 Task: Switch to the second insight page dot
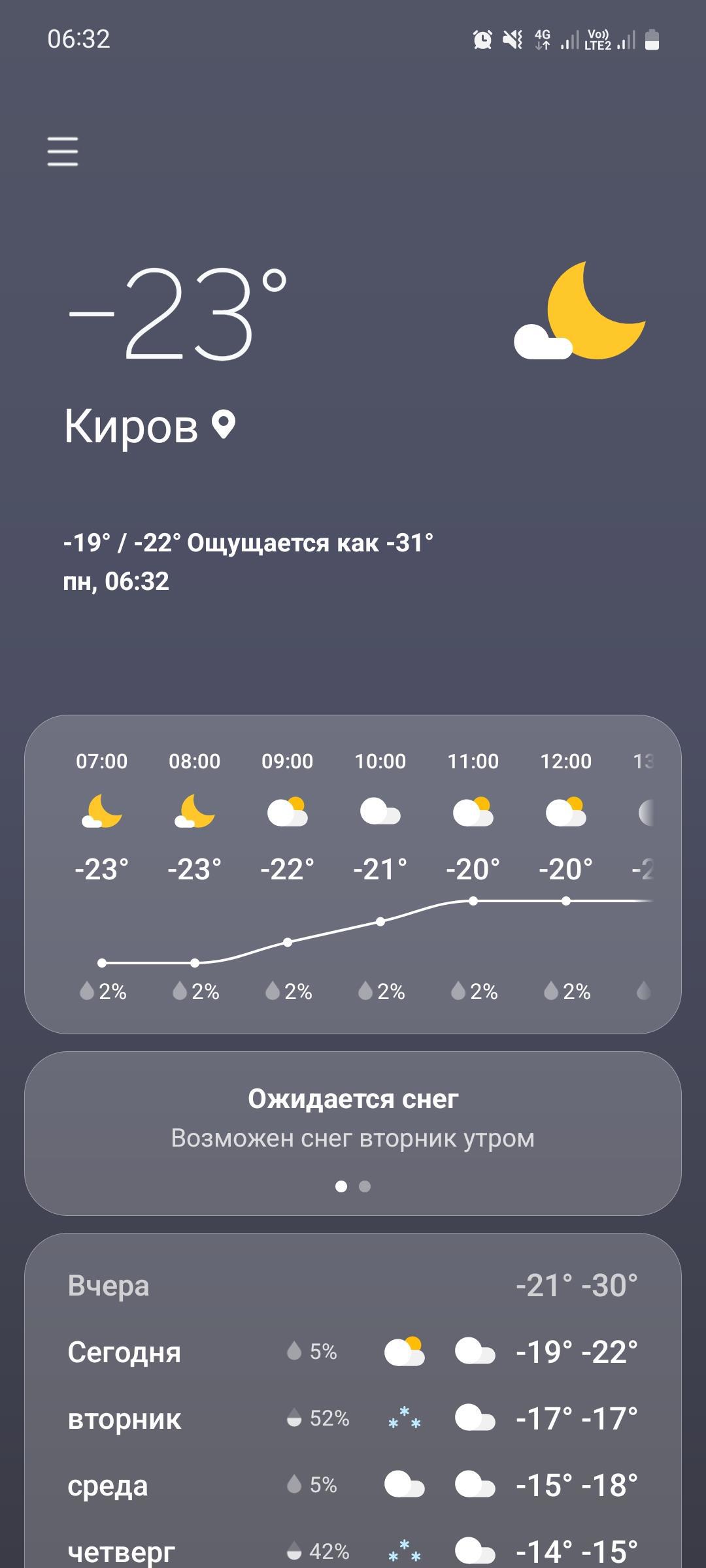click(x=365, y=1186)
